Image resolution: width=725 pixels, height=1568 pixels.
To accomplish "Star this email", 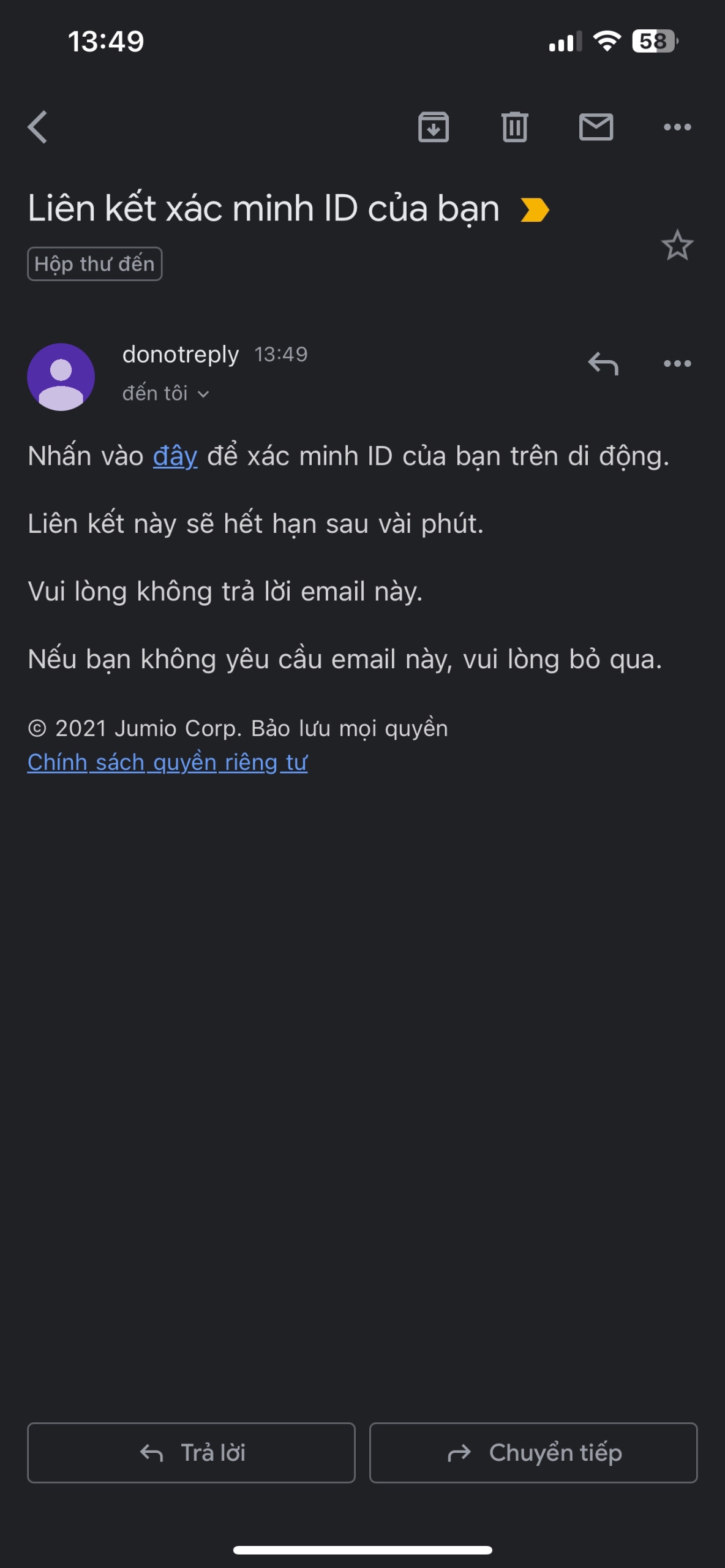I will pos(677,246).
